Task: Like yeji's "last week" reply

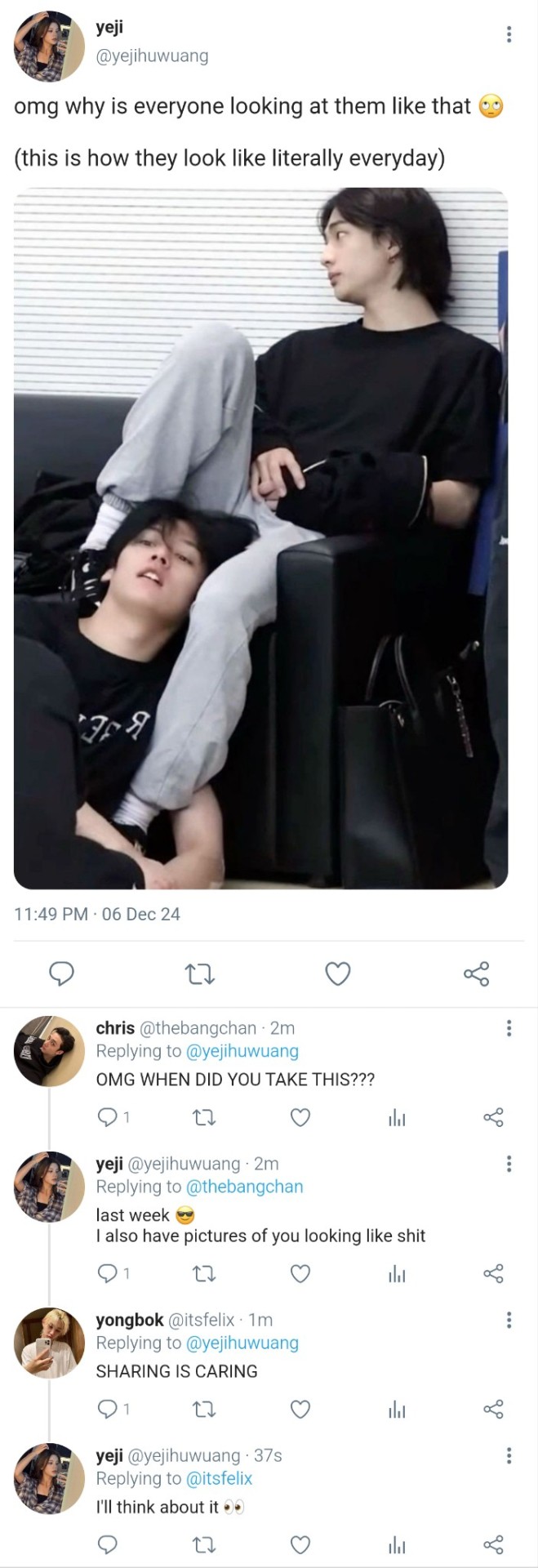Action: tap(300, 1273)
